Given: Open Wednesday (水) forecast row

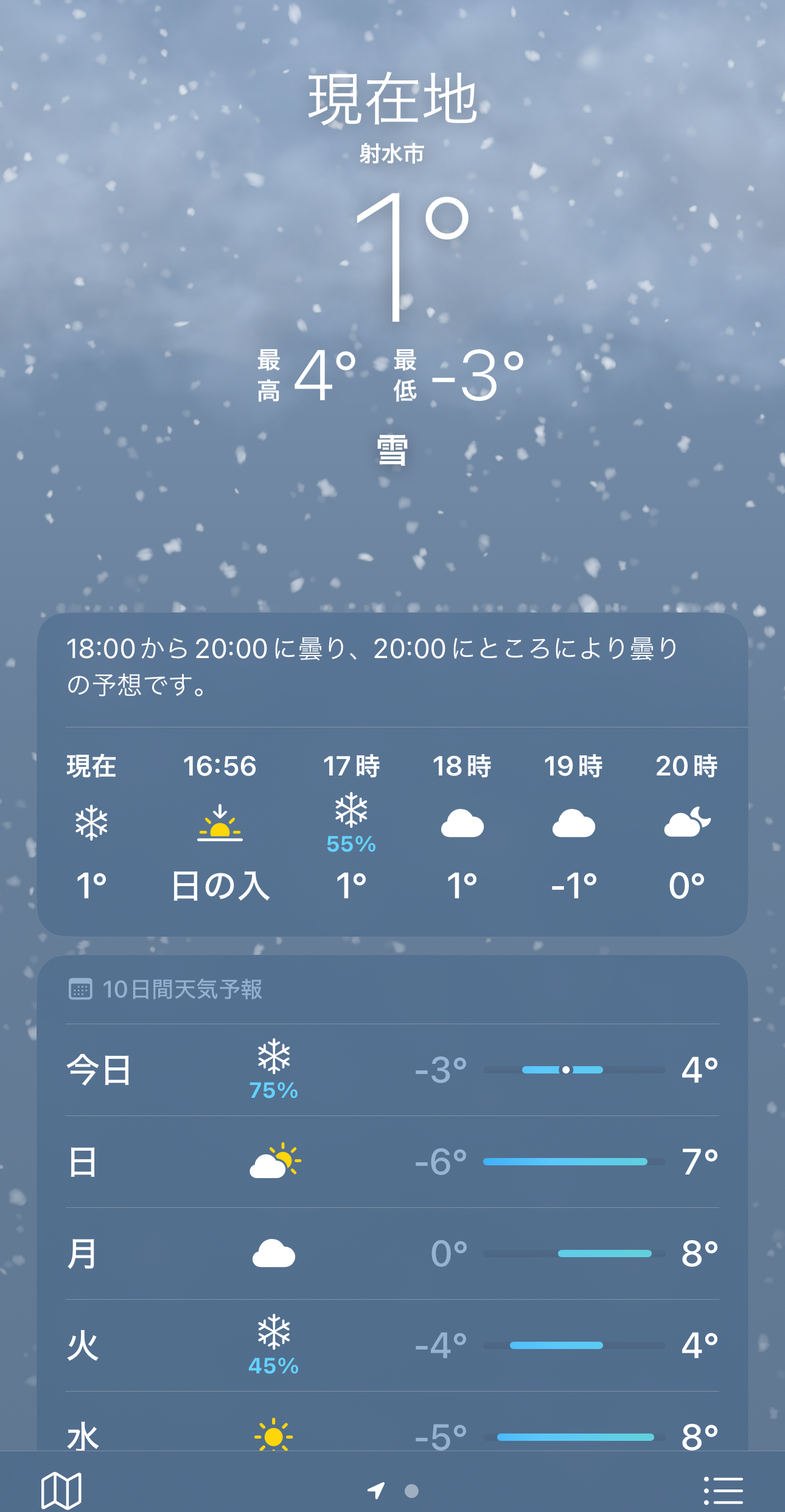Looking at the screenshot, I should pyautogui.click(x=392, y=1421).
